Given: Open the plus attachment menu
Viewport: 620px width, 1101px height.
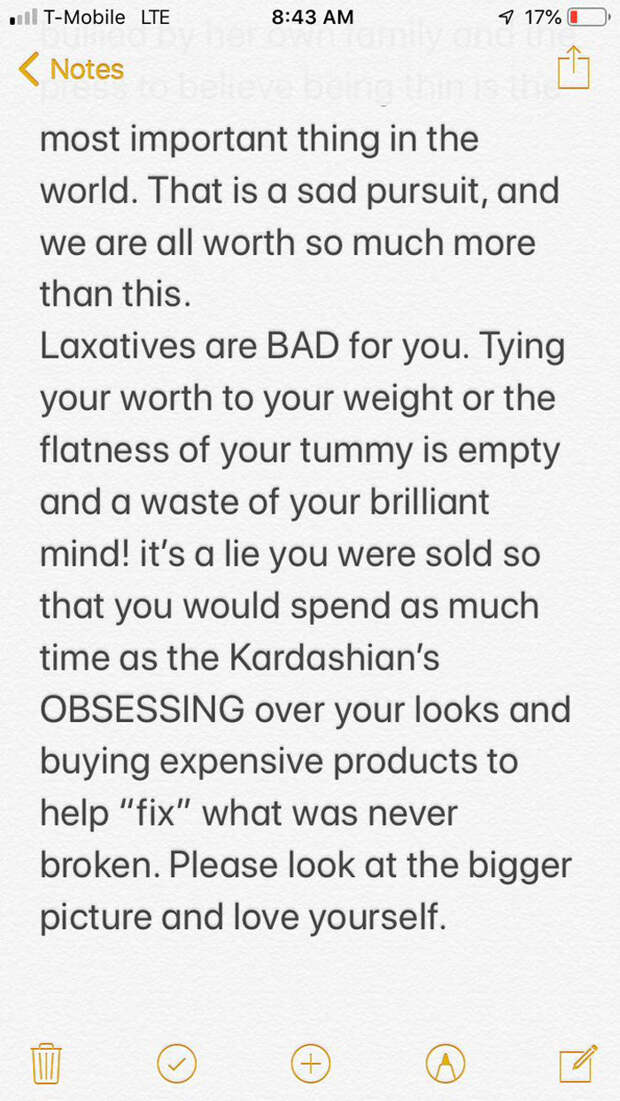Looking at the screenshot, I should pyautogui.click(x=310, y=1064).
